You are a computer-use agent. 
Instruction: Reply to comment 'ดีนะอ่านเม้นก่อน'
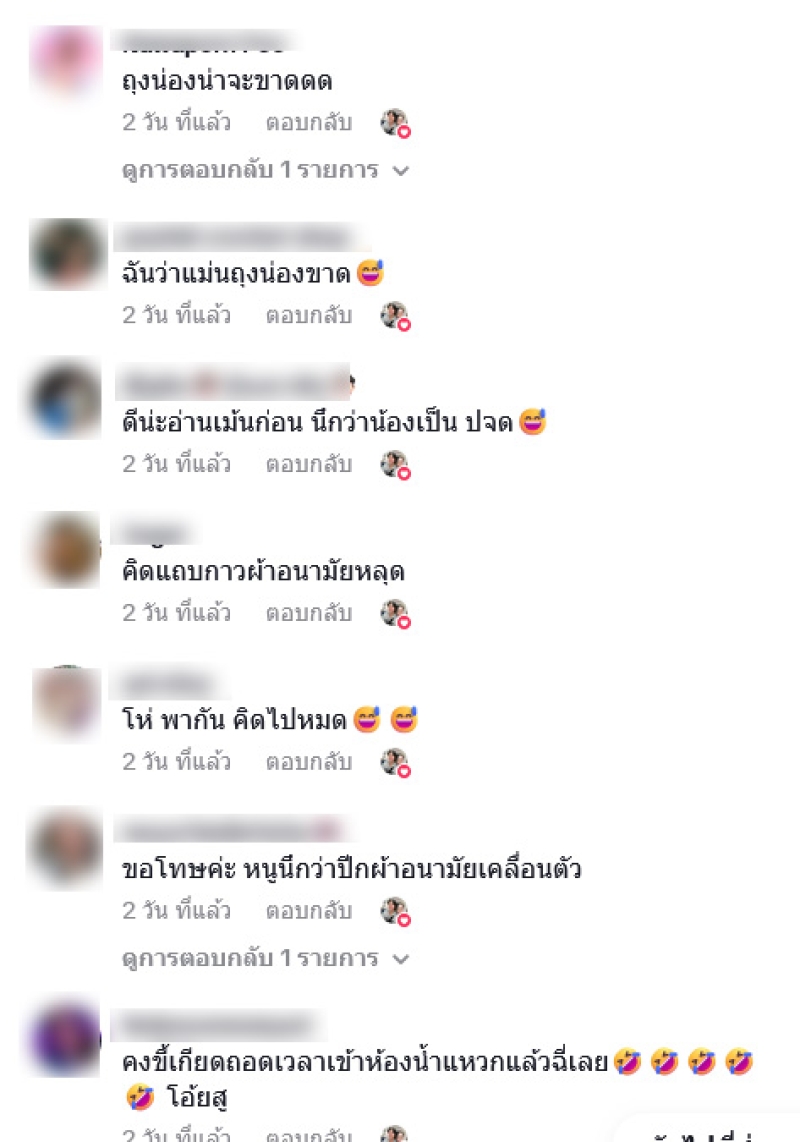(x=308, y=464)
